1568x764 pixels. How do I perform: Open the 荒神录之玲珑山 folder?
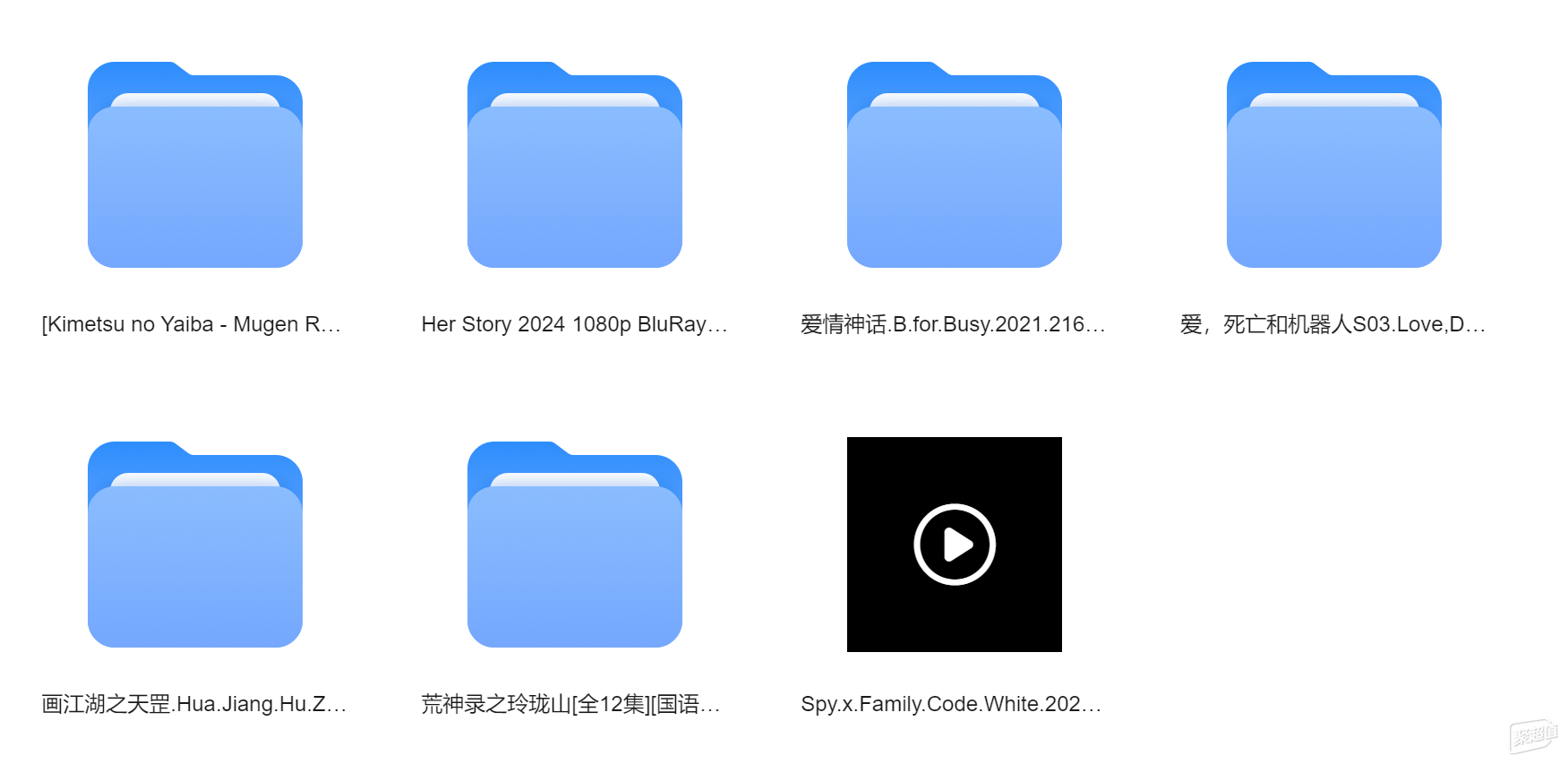click(574, 545)
